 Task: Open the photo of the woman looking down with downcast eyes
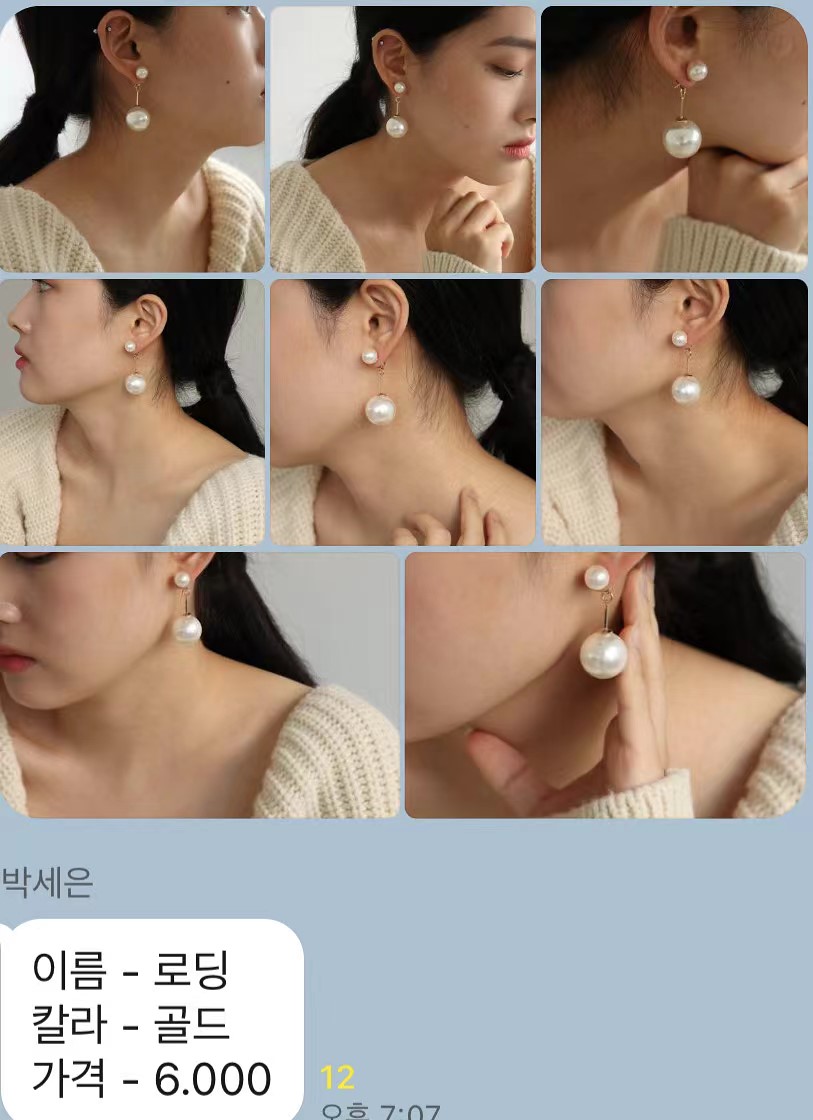402,139
